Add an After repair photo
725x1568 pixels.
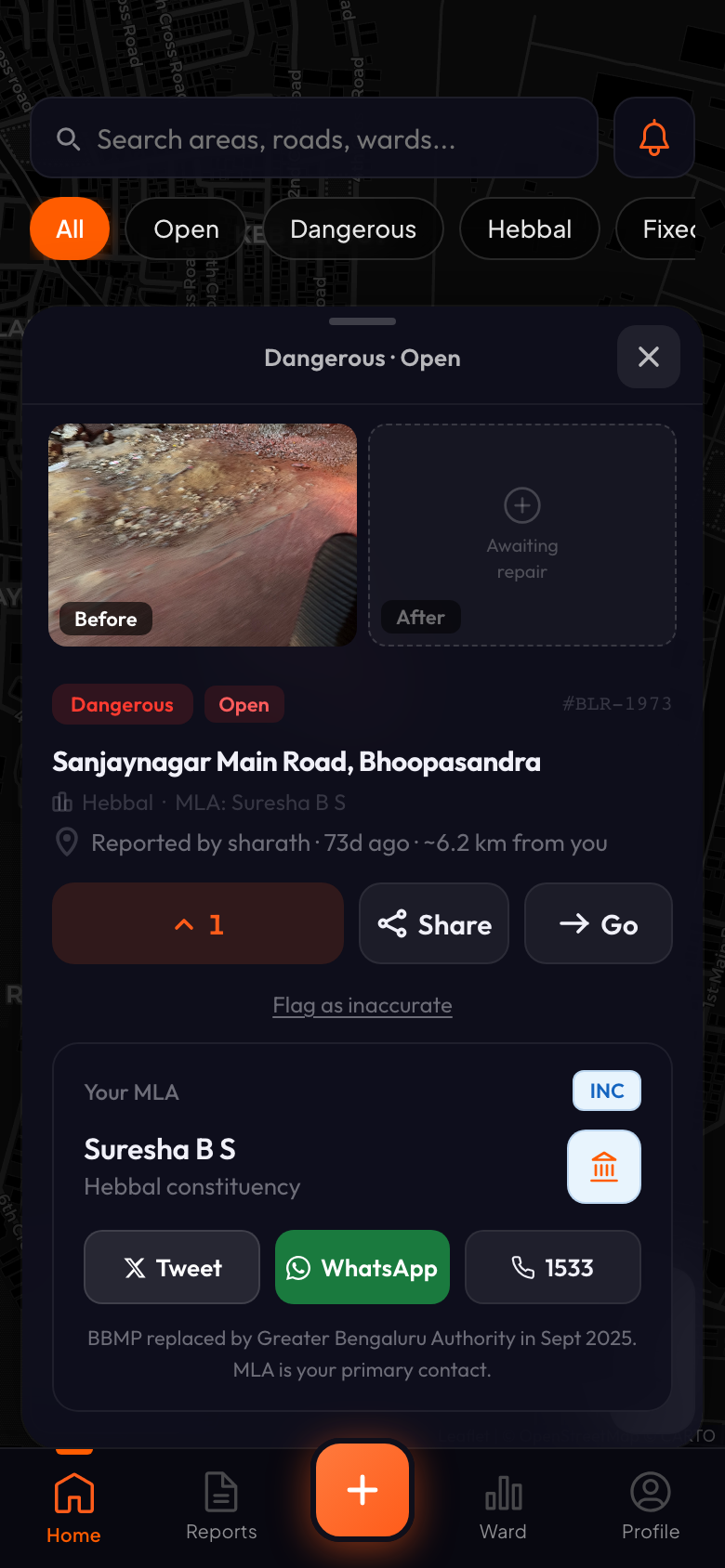click(x=522, y=535)
